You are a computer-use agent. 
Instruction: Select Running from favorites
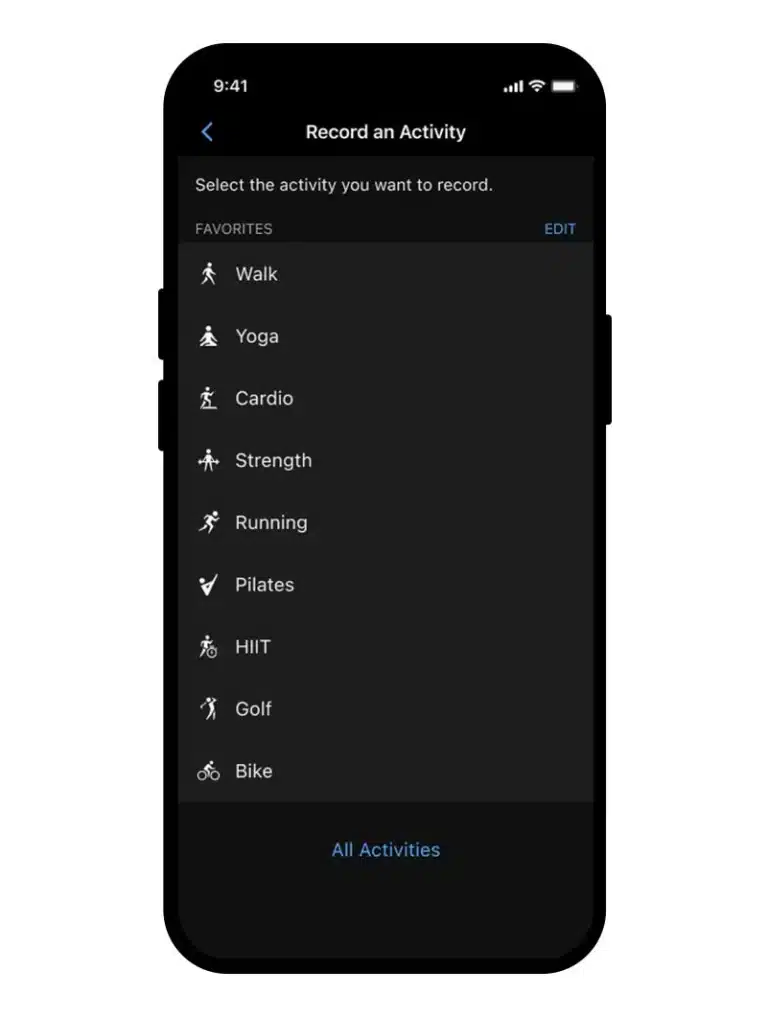click(385, 522)
